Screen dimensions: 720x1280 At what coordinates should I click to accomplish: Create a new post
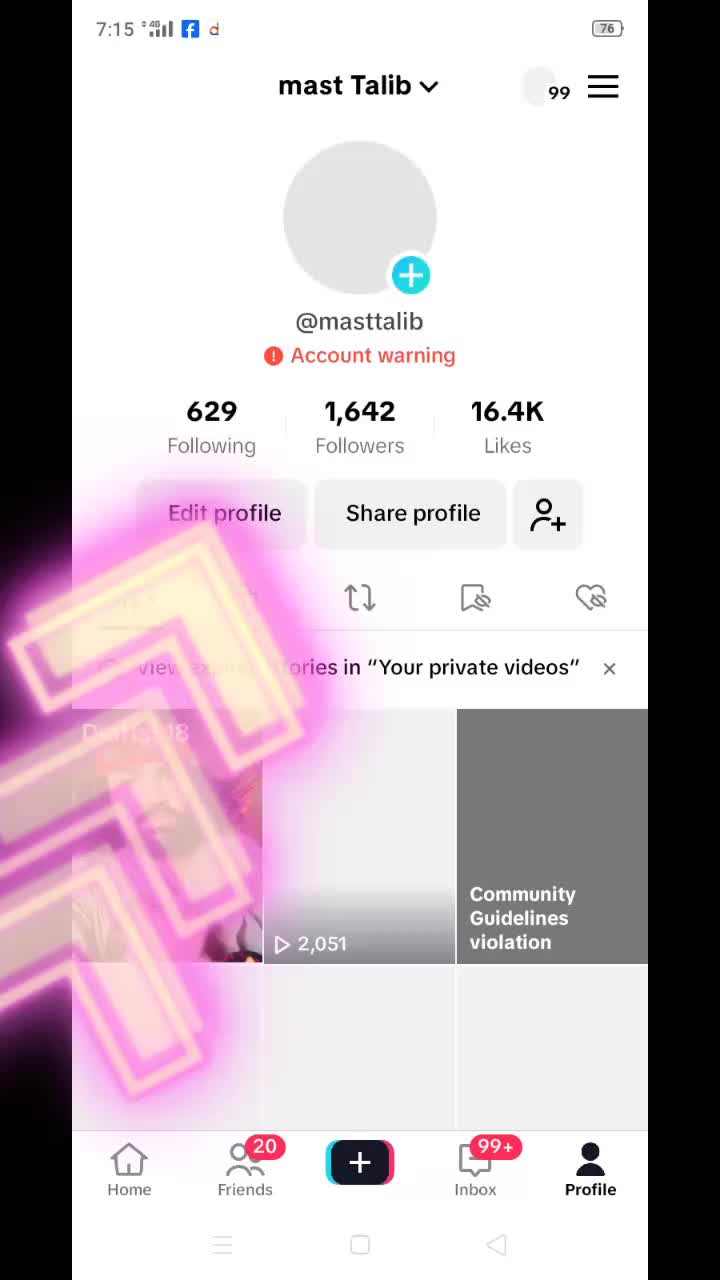coord(360,1162)
